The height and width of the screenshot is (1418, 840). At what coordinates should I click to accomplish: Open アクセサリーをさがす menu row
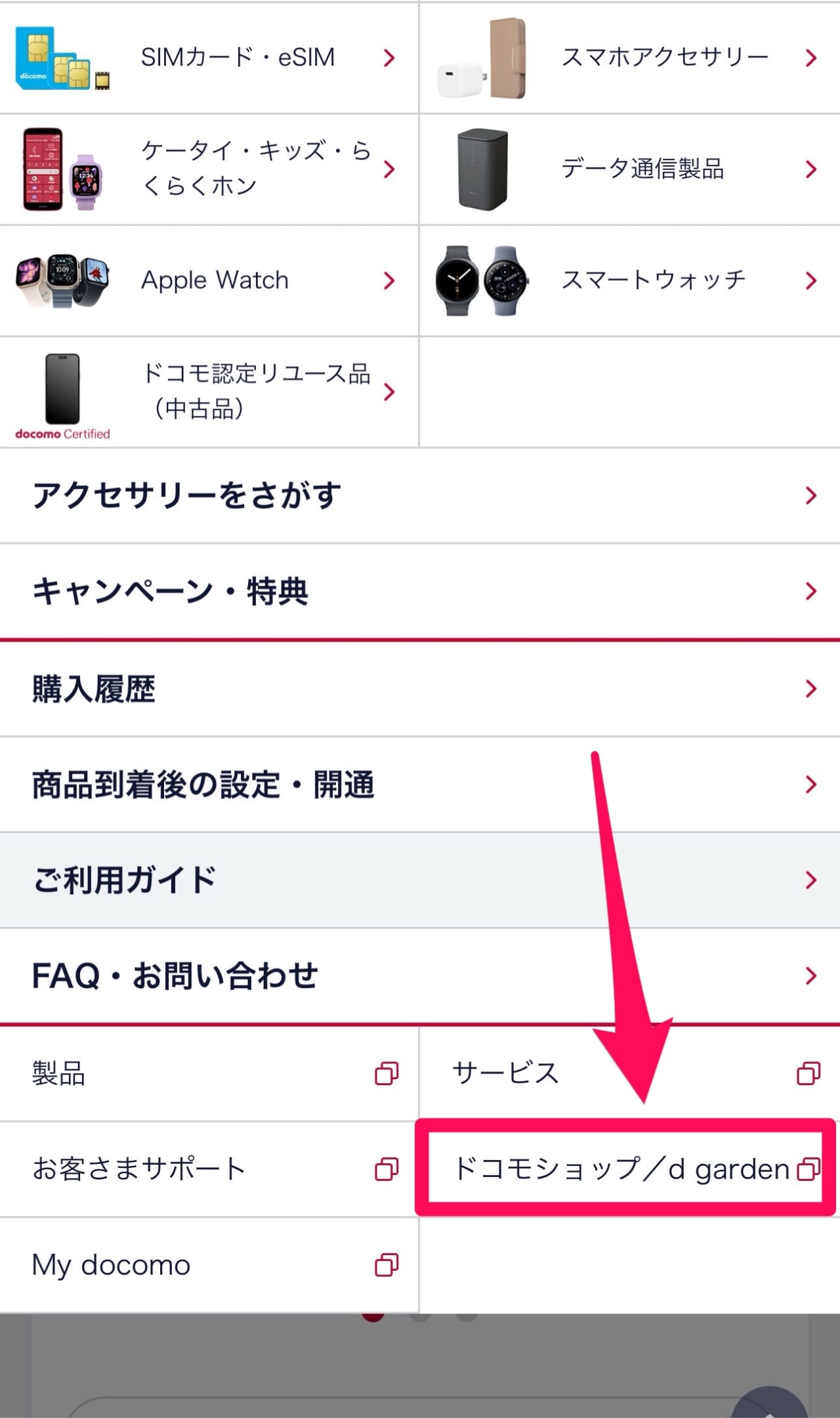point(420,496)
